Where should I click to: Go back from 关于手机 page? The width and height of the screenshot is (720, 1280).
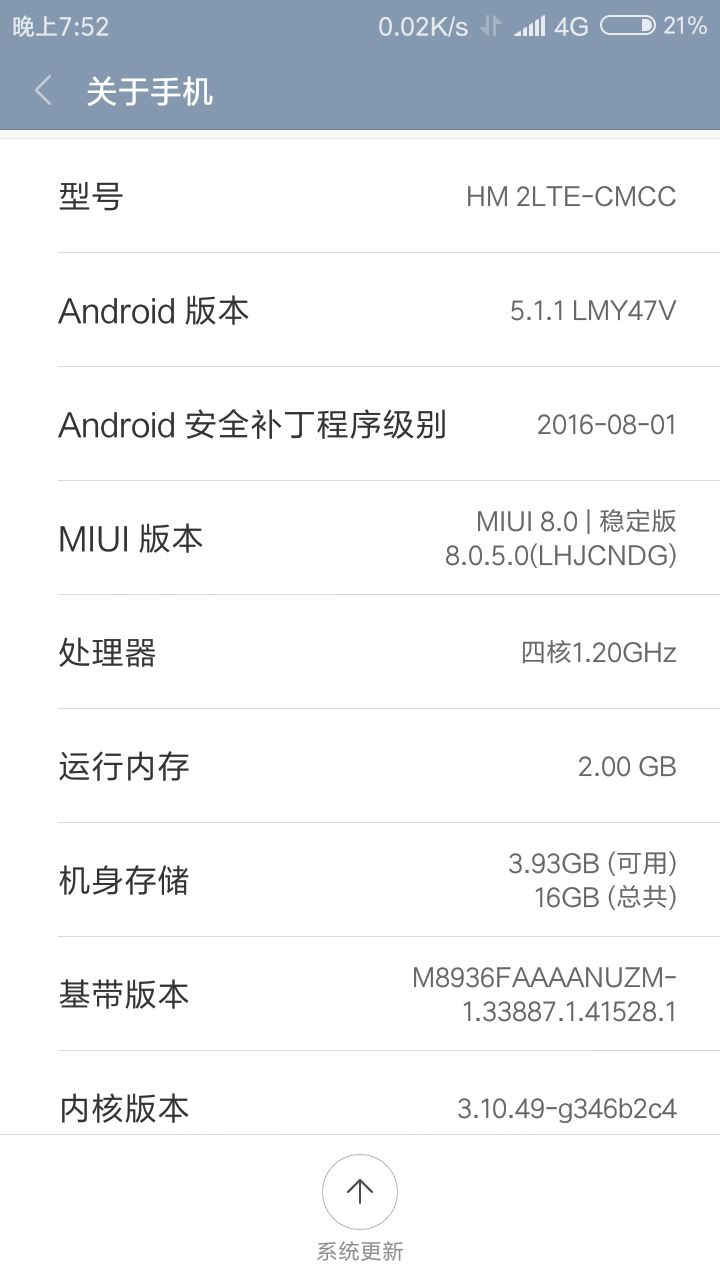42,92
